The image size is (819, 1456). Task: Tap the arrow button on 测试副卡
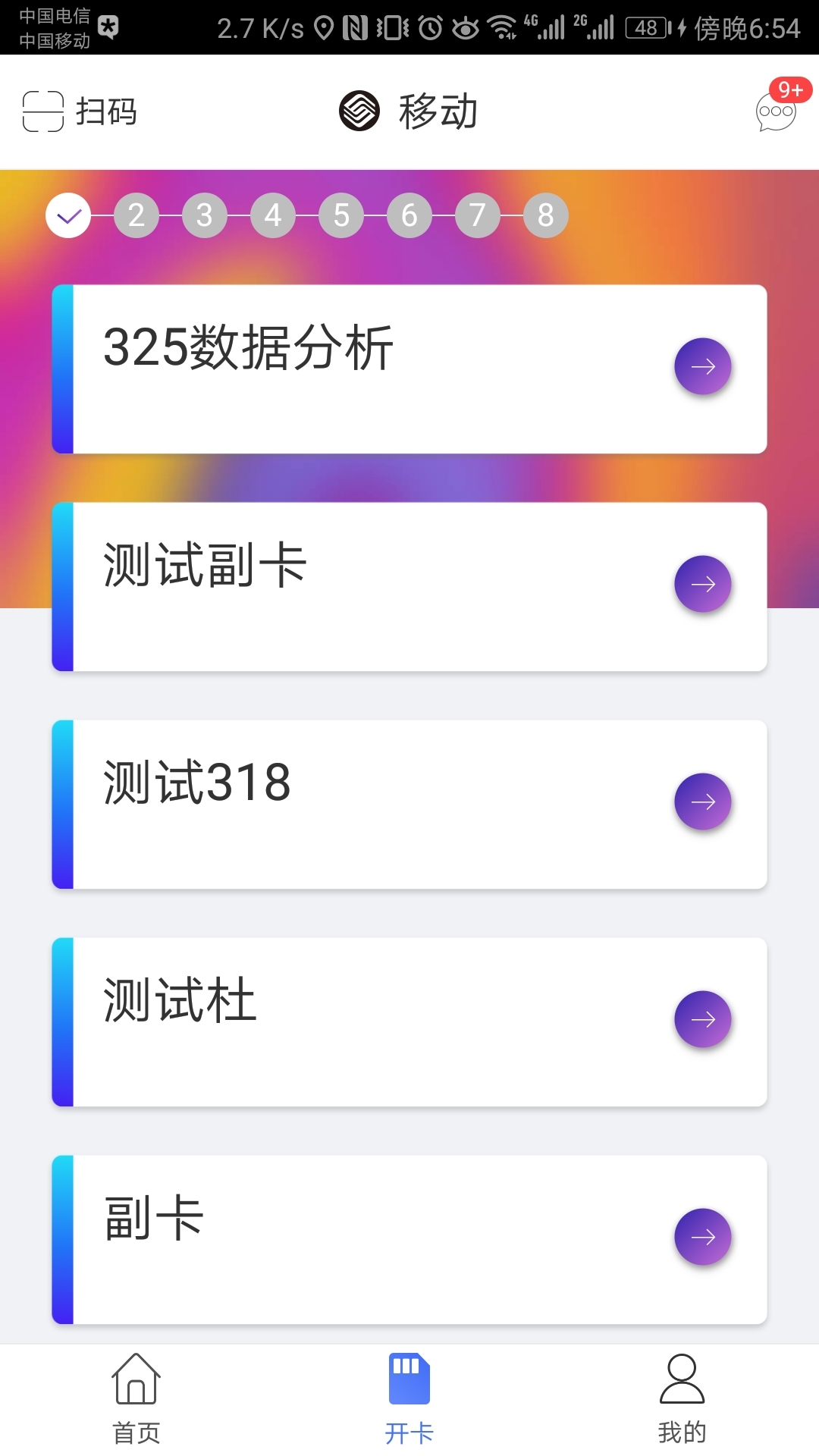[703, 584]
